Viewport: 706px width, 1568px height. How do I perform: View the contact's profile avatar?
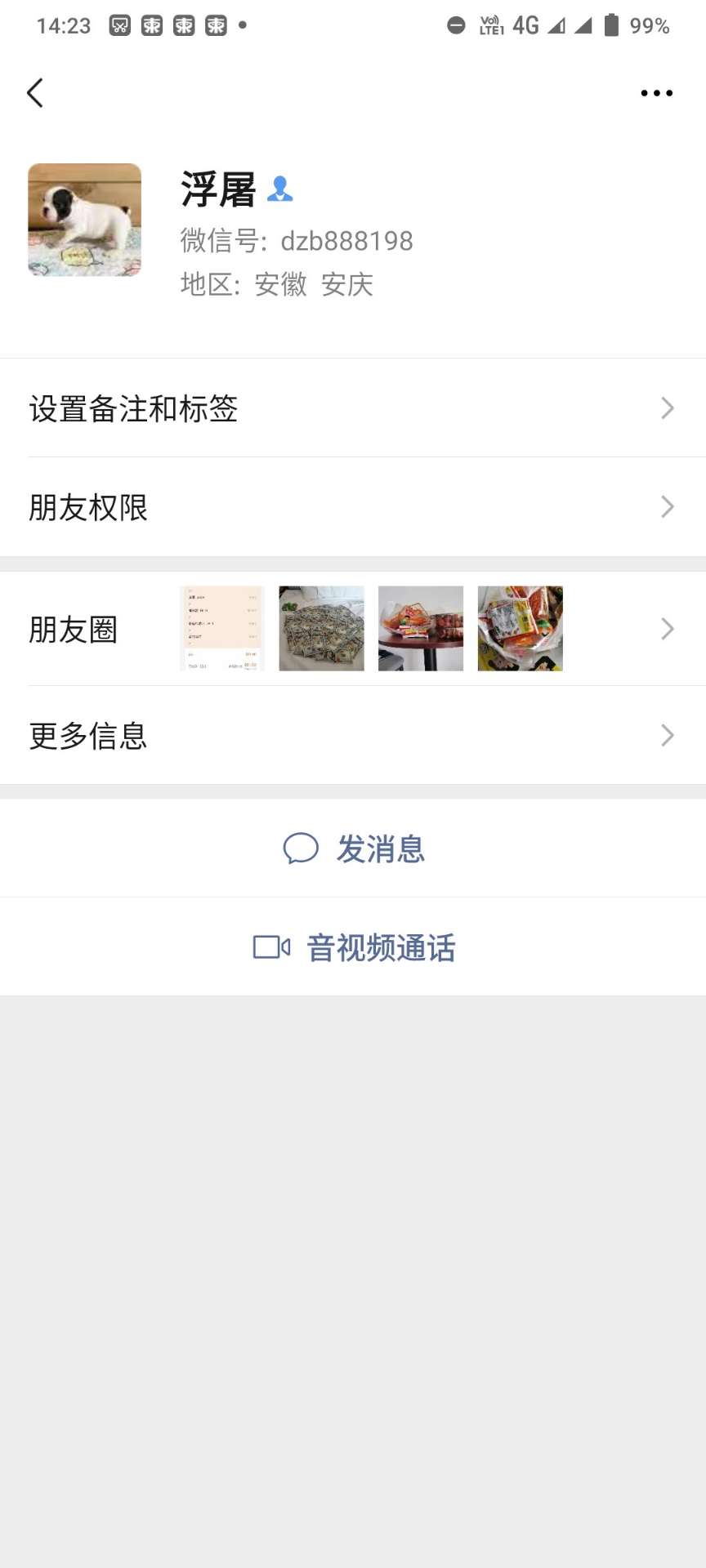[x=85, y=220]
